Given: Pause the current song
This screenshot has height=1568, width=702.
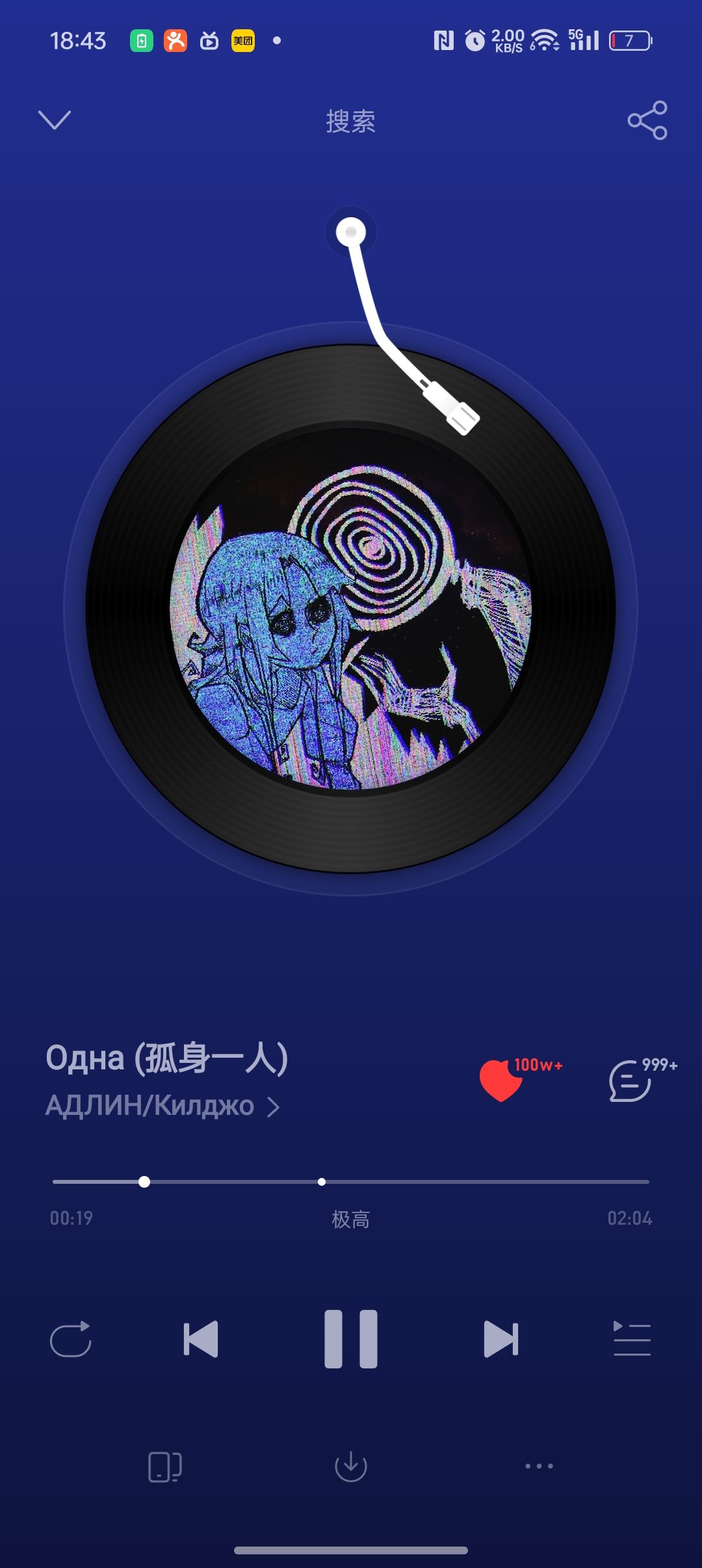Looking at the screenshot, I should click(x=351, y=1339).
